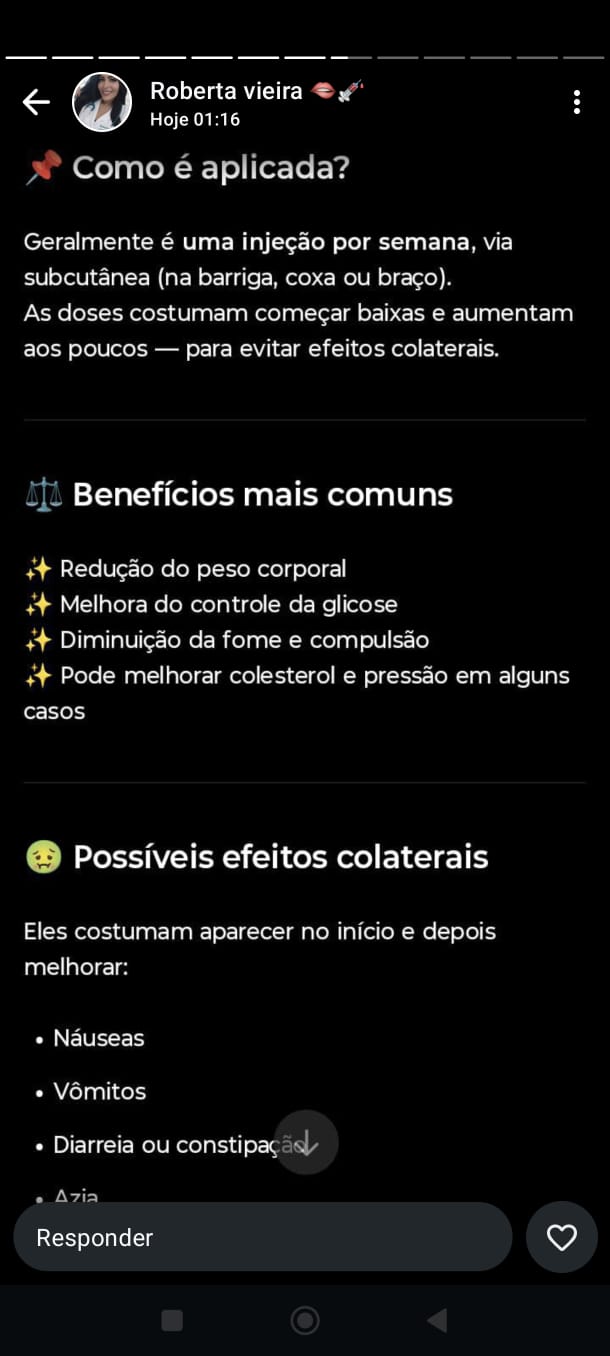Open the three-dot overflow menu
This screenshot has width=610, height=1356.
pos(576,102)
